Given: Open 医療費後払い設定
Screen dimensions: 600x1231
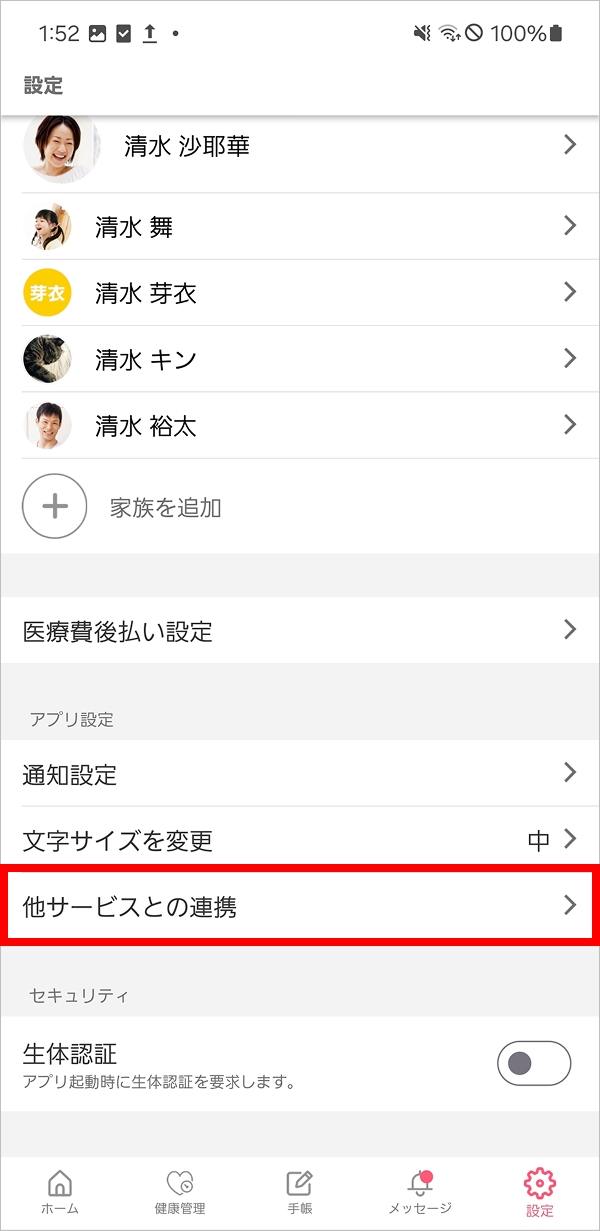Looking at the screenshot, I should [300, 631].
